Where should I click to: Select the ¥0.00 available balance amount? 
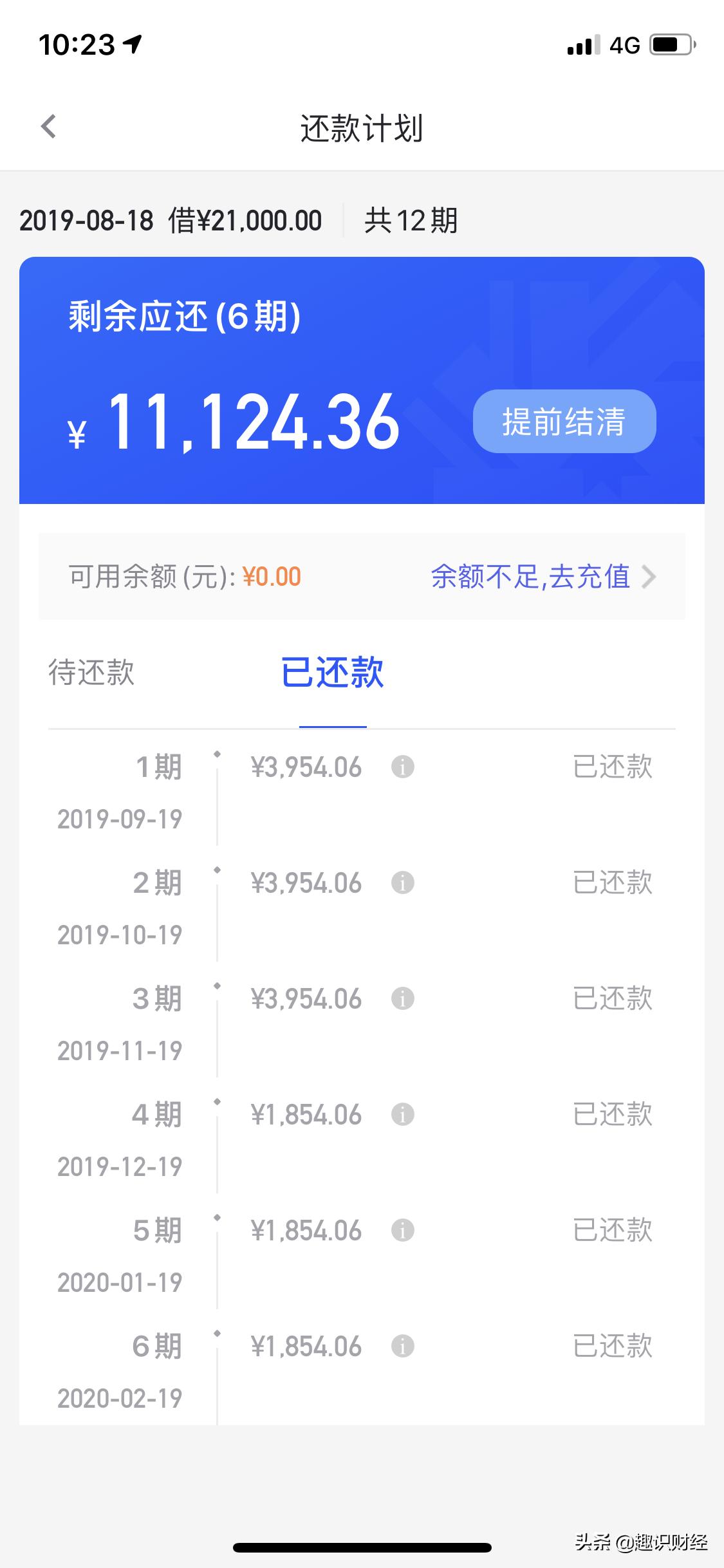271,576
